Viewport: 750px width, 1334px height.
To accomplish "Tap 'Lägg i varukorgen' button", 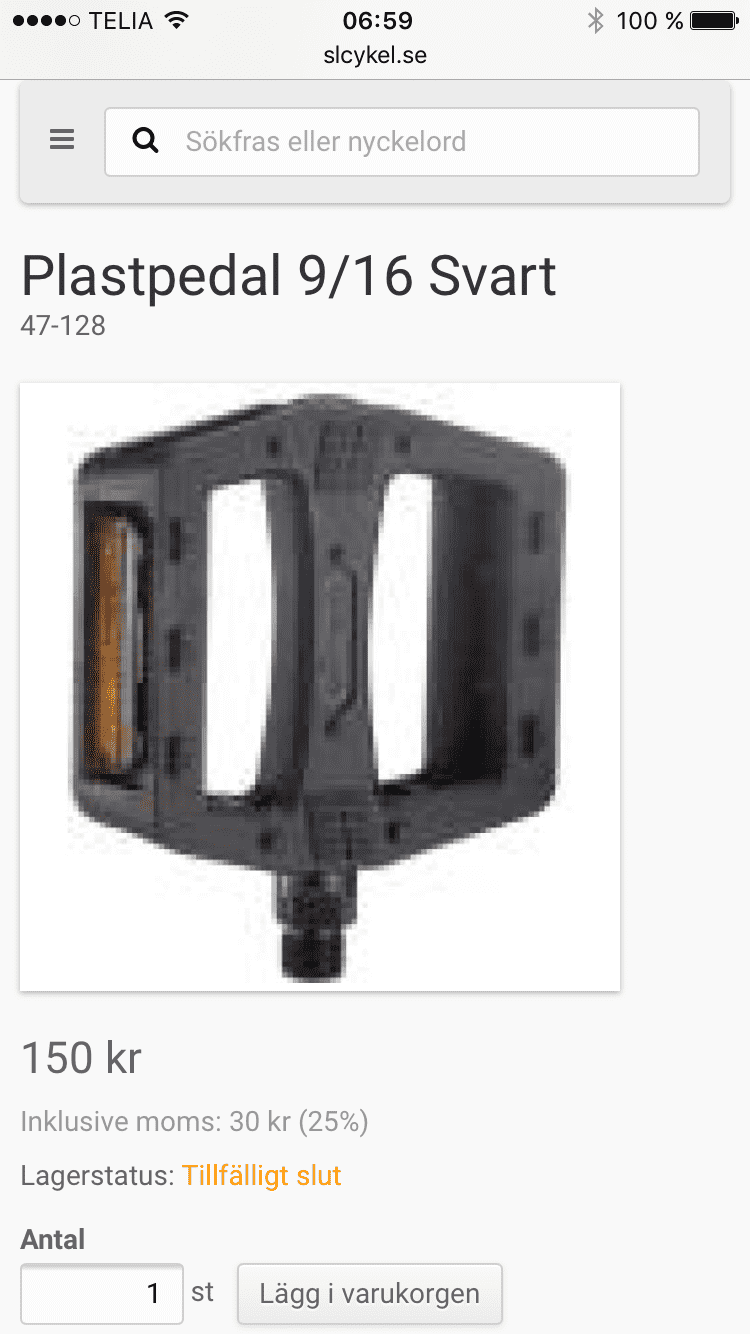I will pyautogui.click(x=369, y=1293).
